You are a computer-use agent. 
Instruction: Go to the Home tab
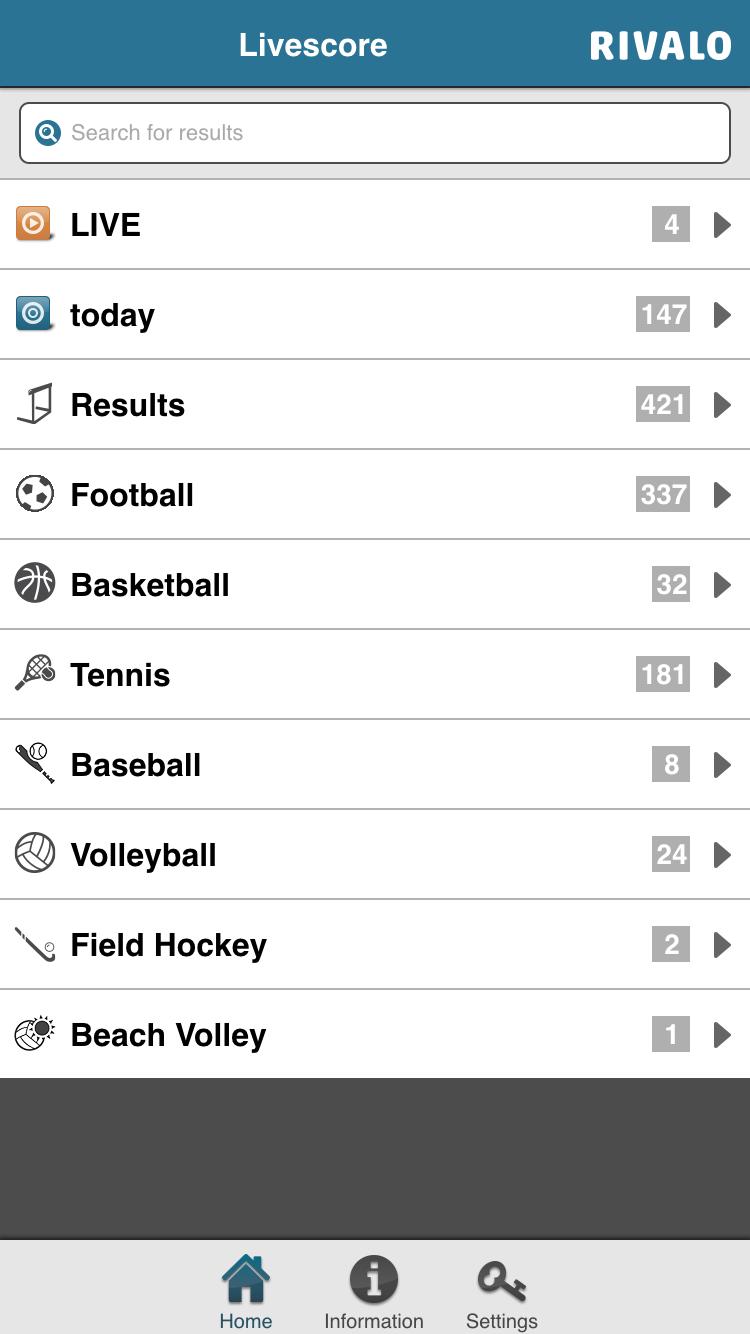246,1290
